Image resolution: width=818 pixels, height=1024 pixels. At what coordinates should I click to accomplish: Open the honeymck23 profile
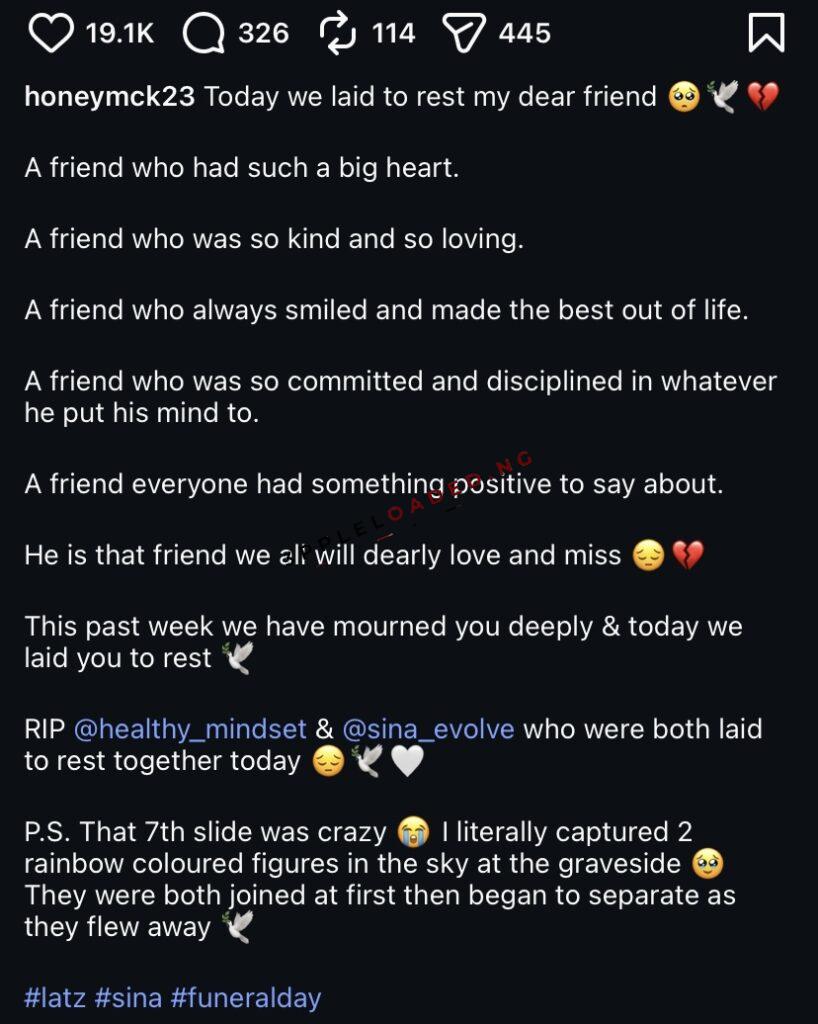coord(110,97)
